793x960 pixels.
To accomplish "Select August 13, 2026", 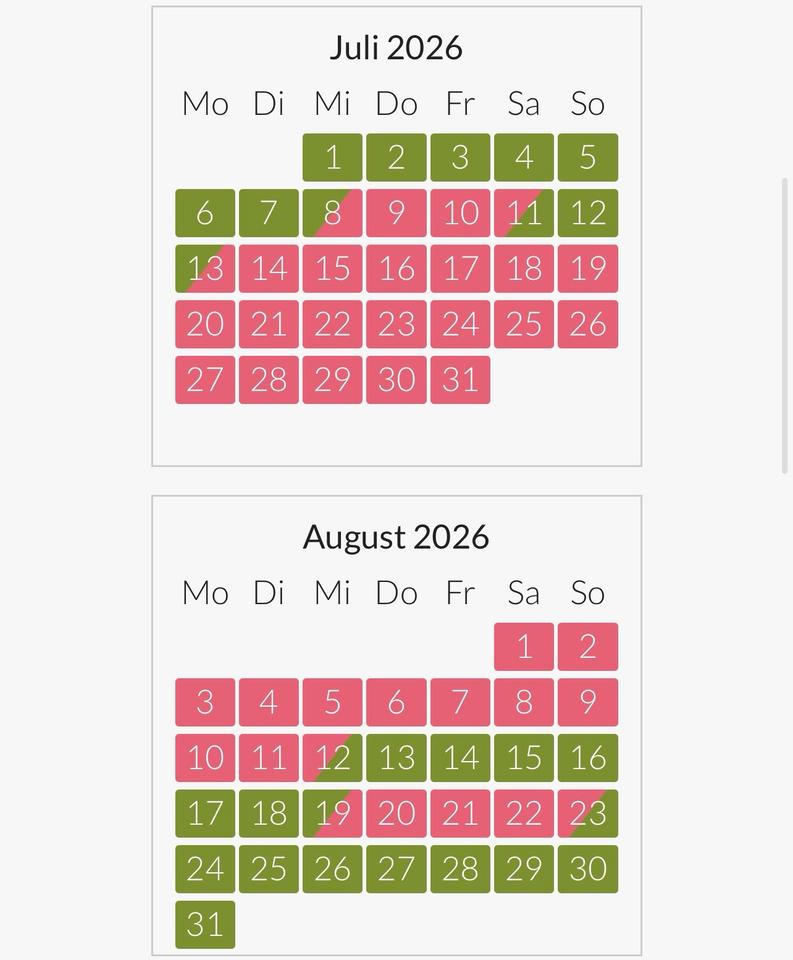I will (396, 758).
